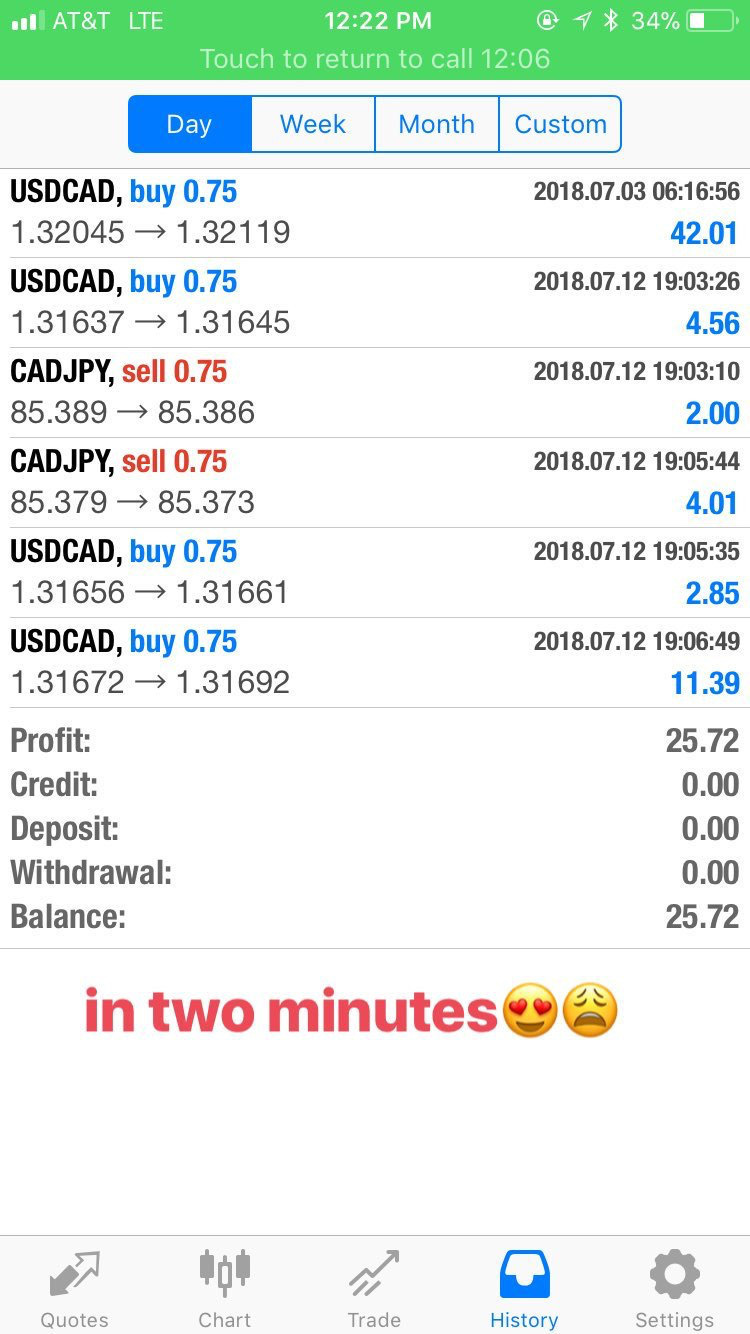This screenshot has height=1334, width=750.
Task: Switch to the Week period
Action: 312,124
